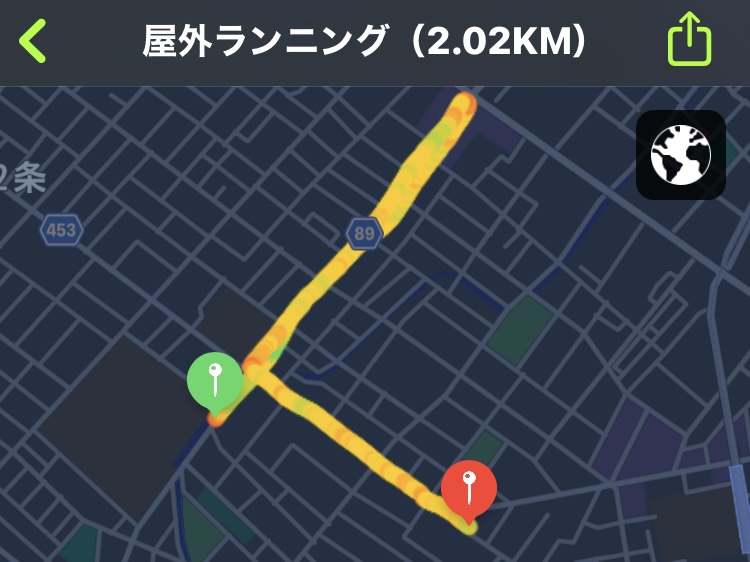Go back using the green arrow
Screen dimensions: 750x562
click(x=32, y=41)
